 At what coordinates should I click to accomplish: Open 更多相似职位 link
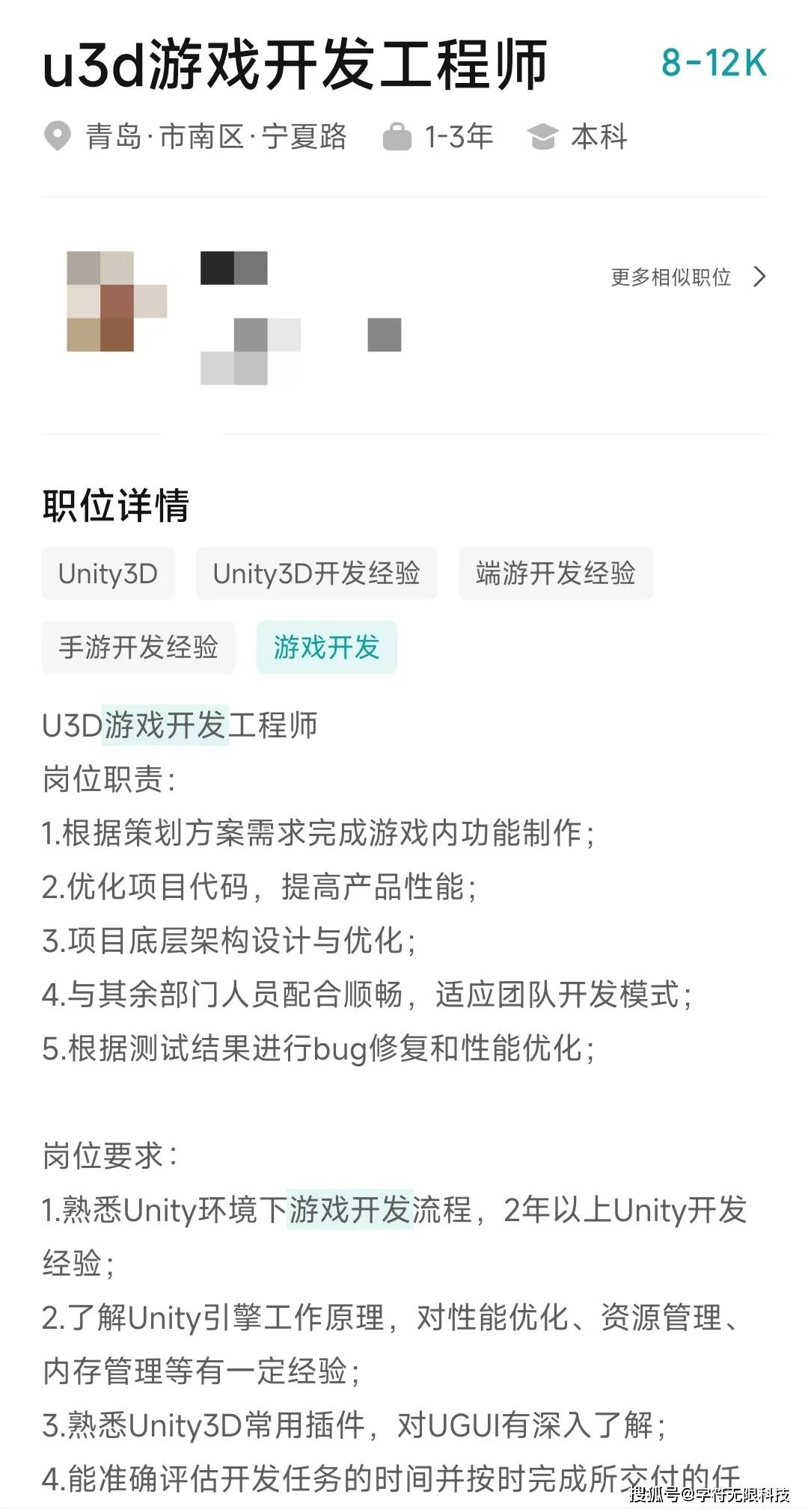pyautogui.click(x=688, y=277)
